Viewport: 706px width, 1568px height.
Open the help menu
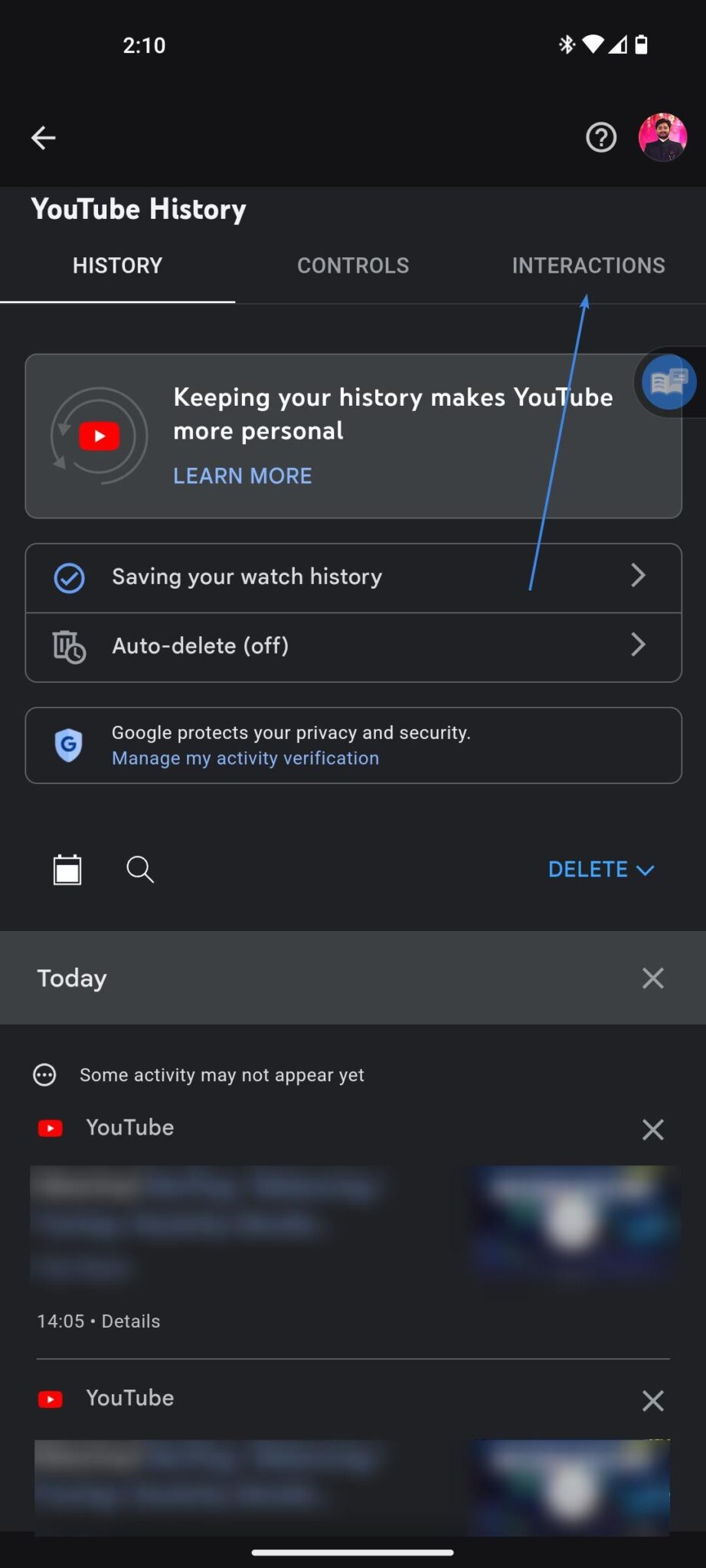601,138
